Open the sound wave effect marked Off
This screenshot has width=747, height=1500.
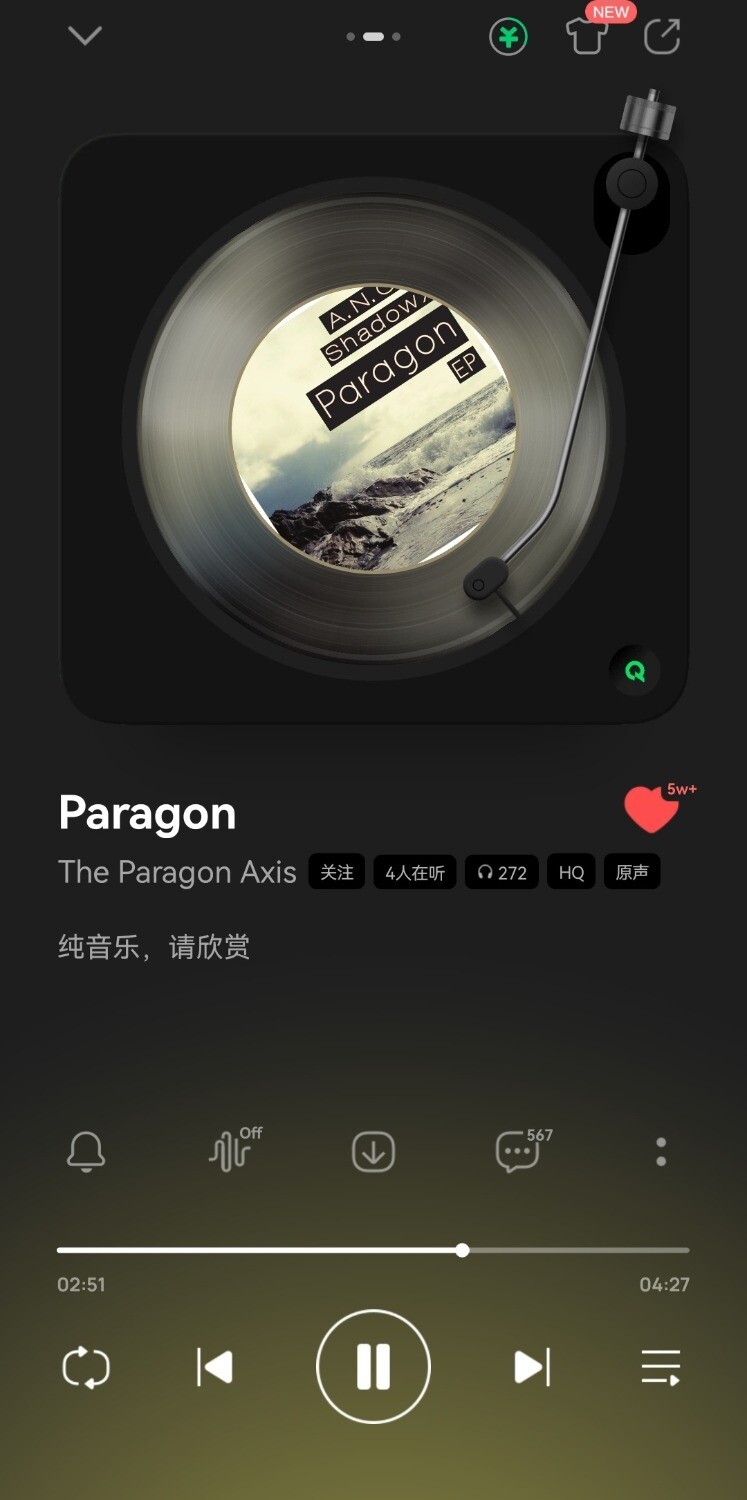[x=232, y=1152]
